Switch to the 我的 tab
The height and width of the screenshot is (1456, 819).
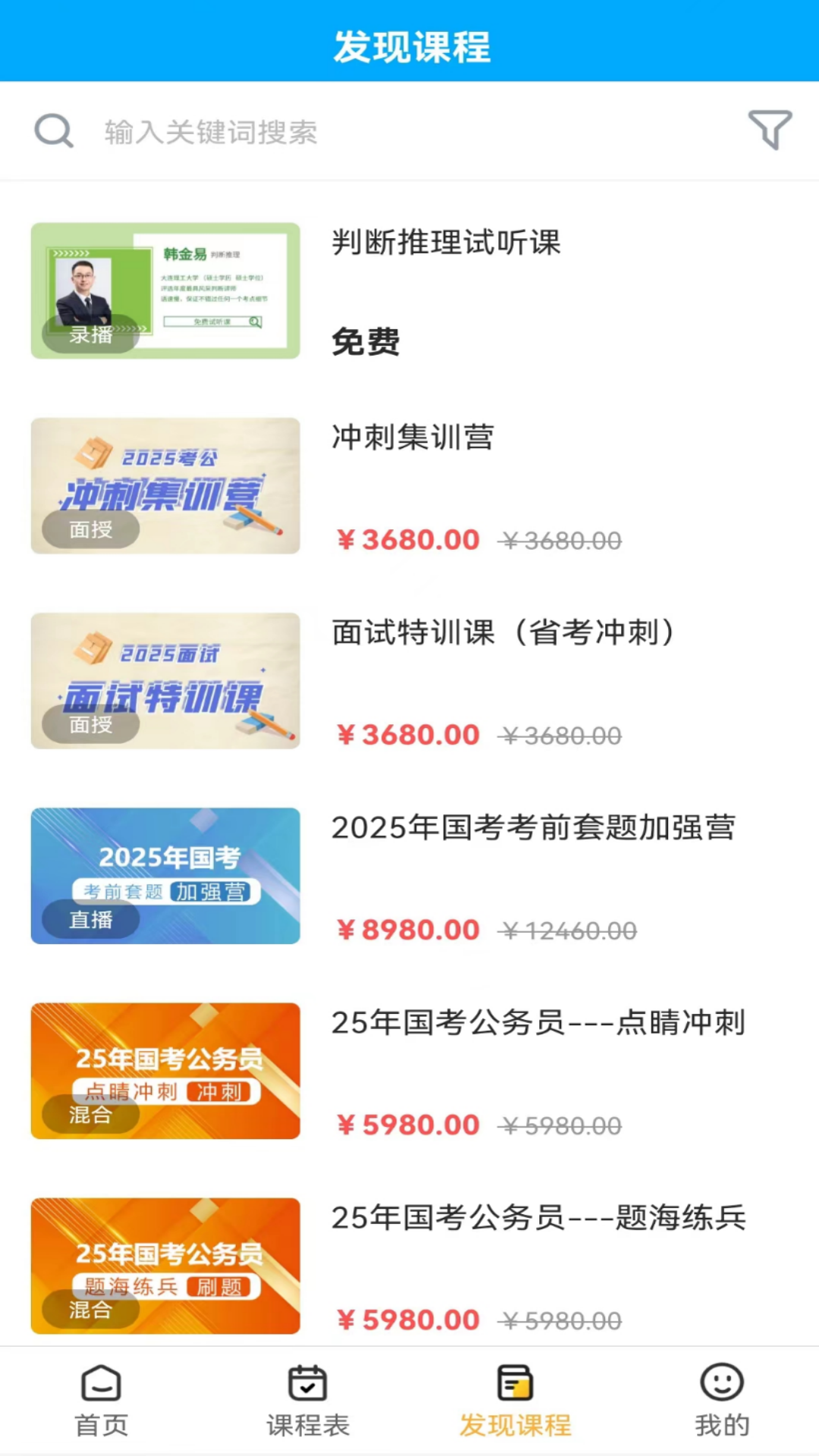click(x=721, y=1424)
